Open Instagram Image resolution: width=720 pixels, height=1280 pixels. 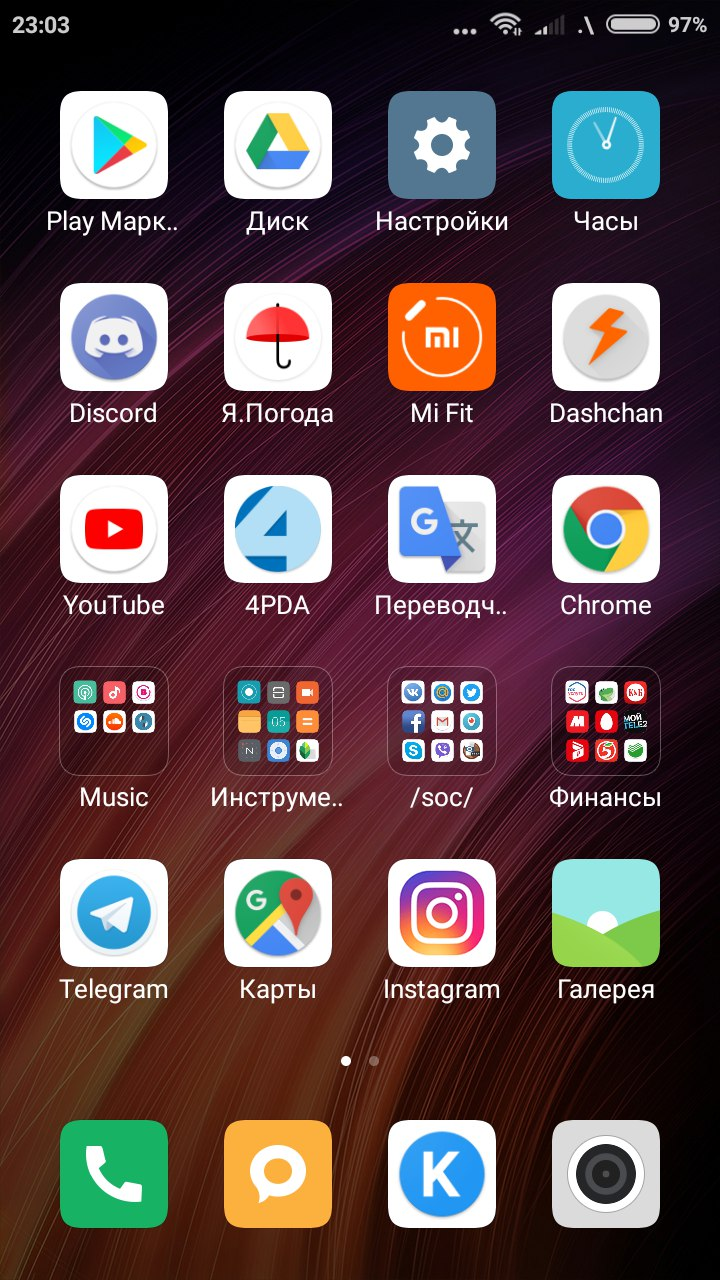pos(442,913)
